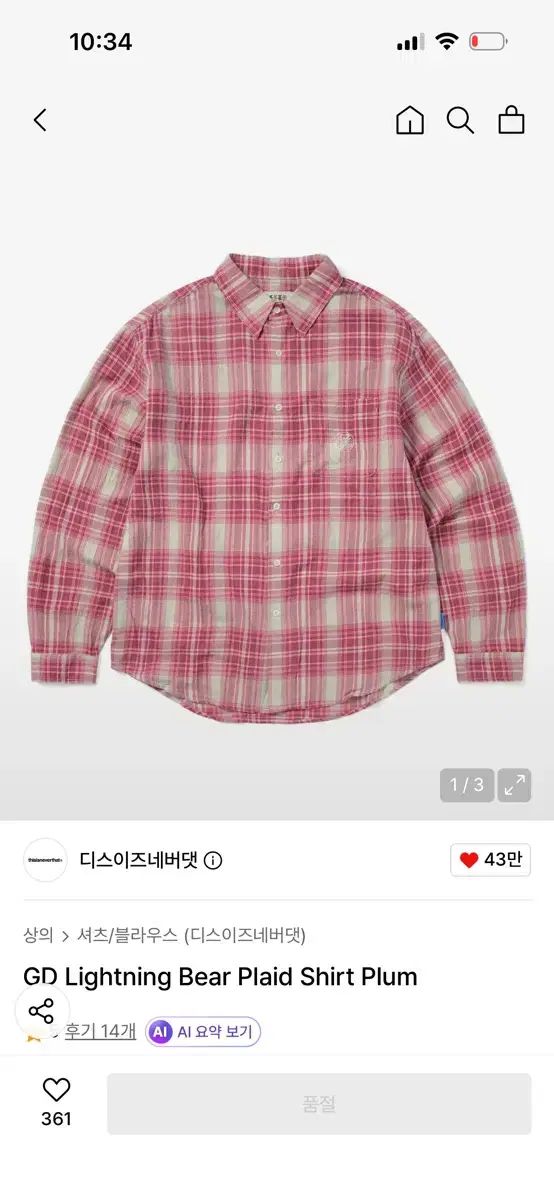Open the 상의 category link
The height and width of the screenshot is (1200, 554).
[x=38, y=936]
